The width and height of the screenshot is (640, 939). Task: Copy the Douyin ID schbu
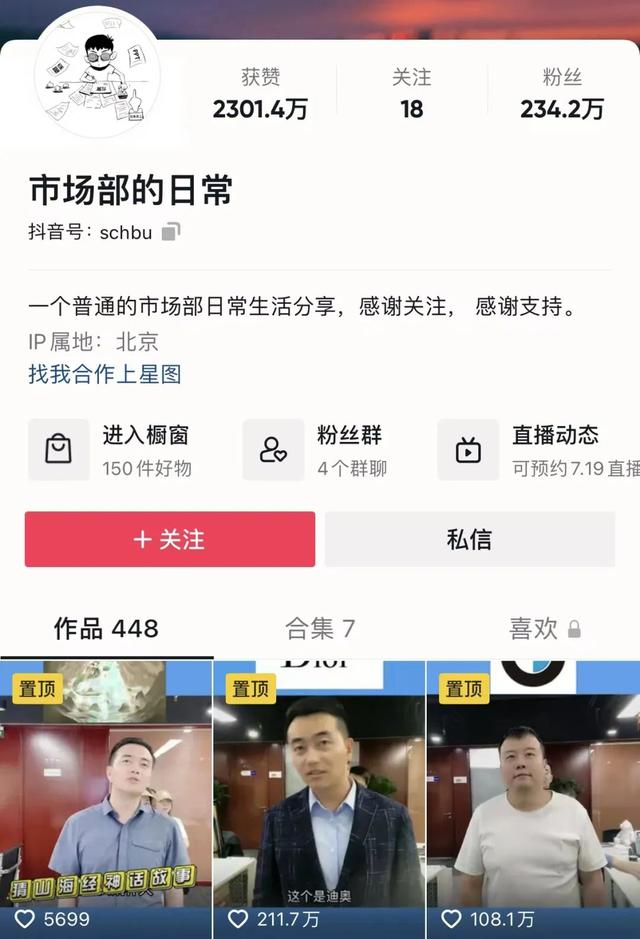click(170, 232)
